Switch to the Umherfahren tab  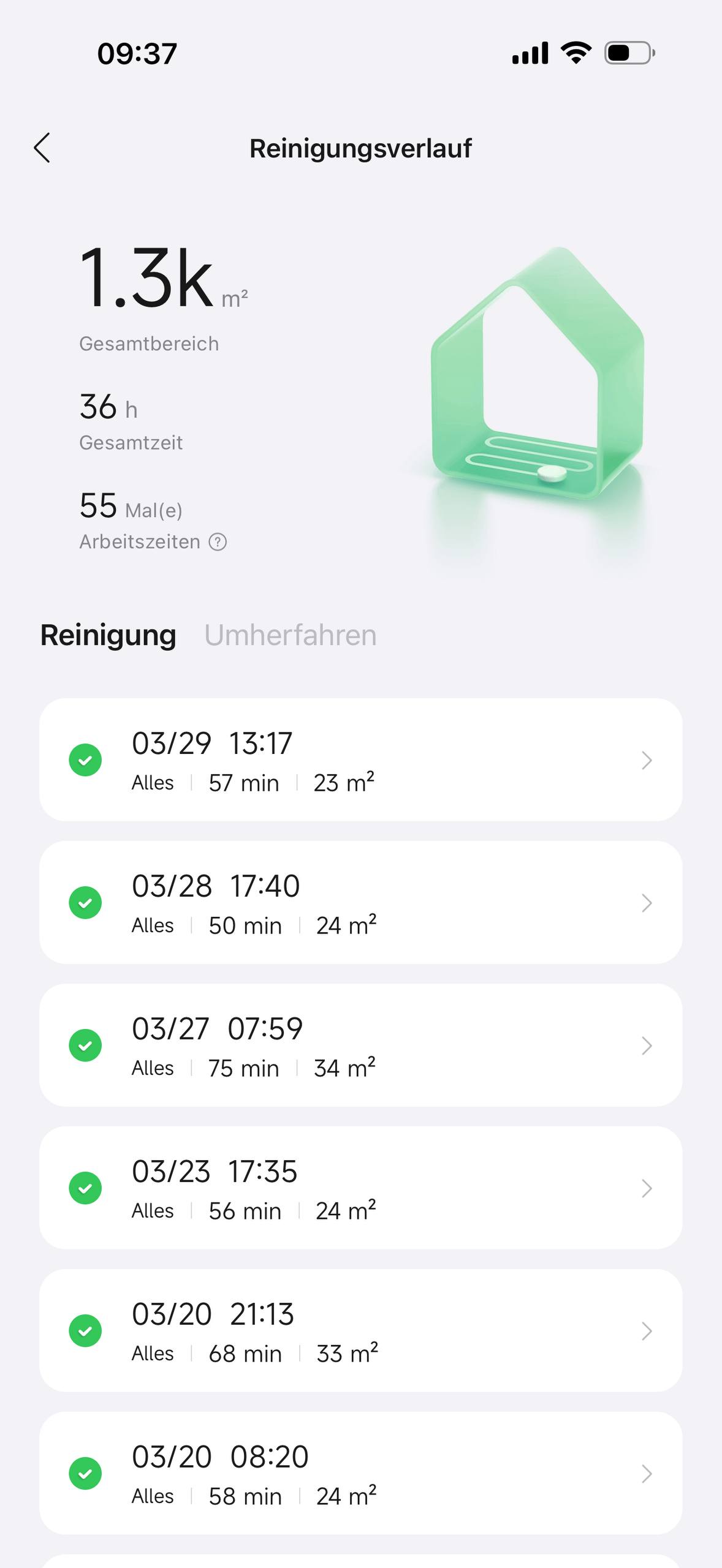coord(290,635)
